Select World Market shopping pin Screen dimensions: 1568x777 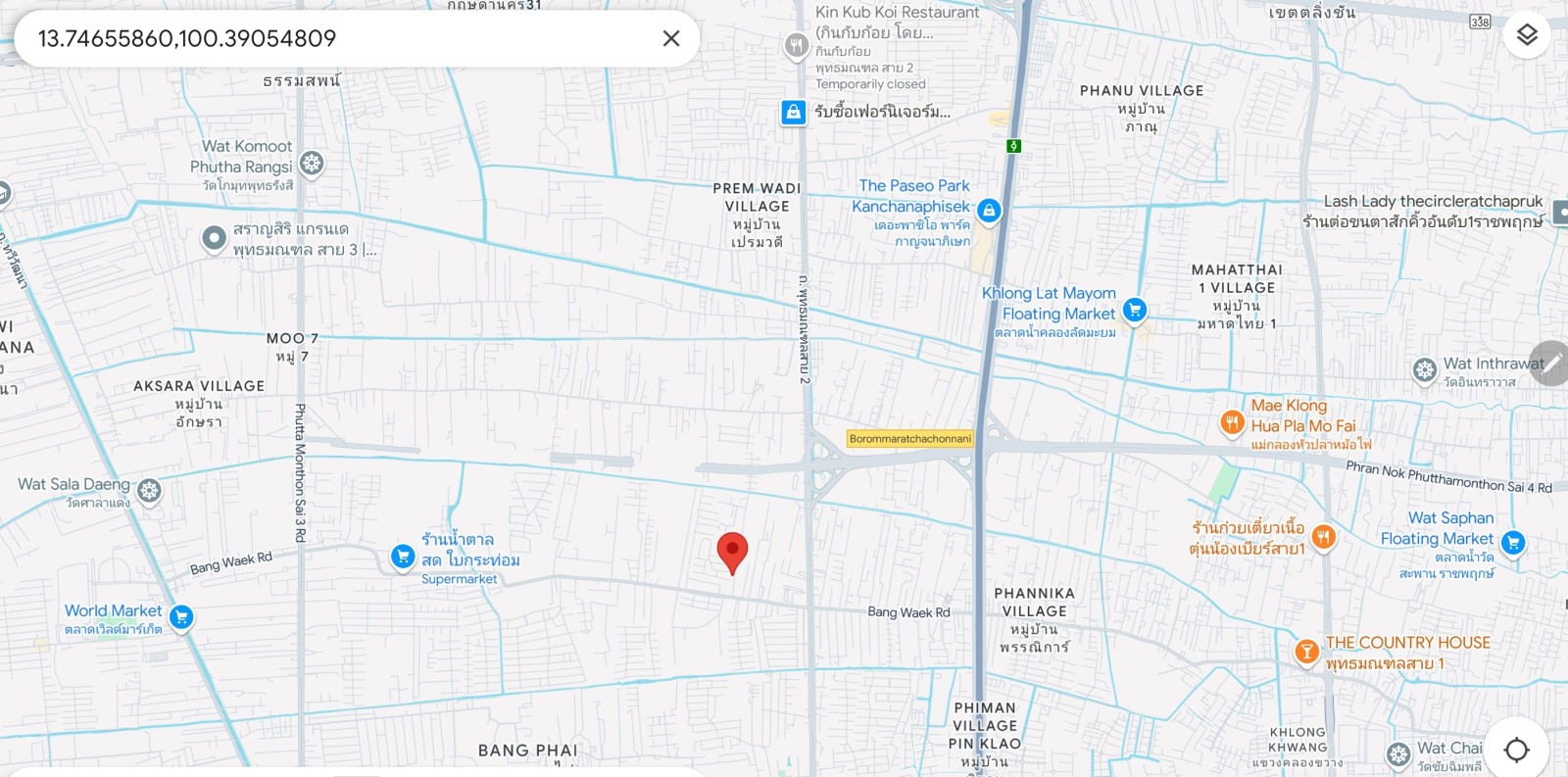[x=180, y=616]
